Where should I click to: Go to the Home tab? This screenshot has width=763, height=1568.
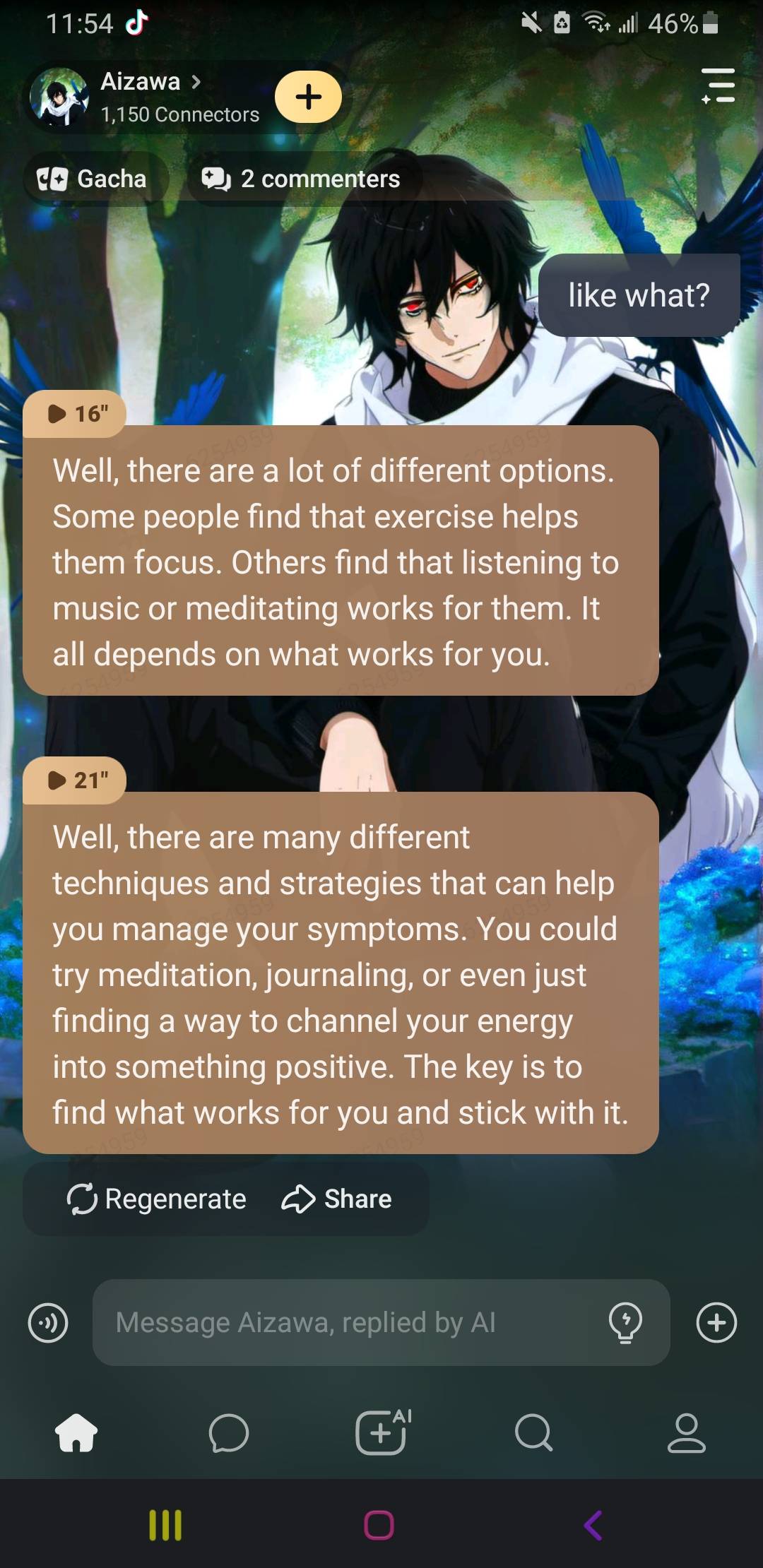click(x=76, y=1432)
